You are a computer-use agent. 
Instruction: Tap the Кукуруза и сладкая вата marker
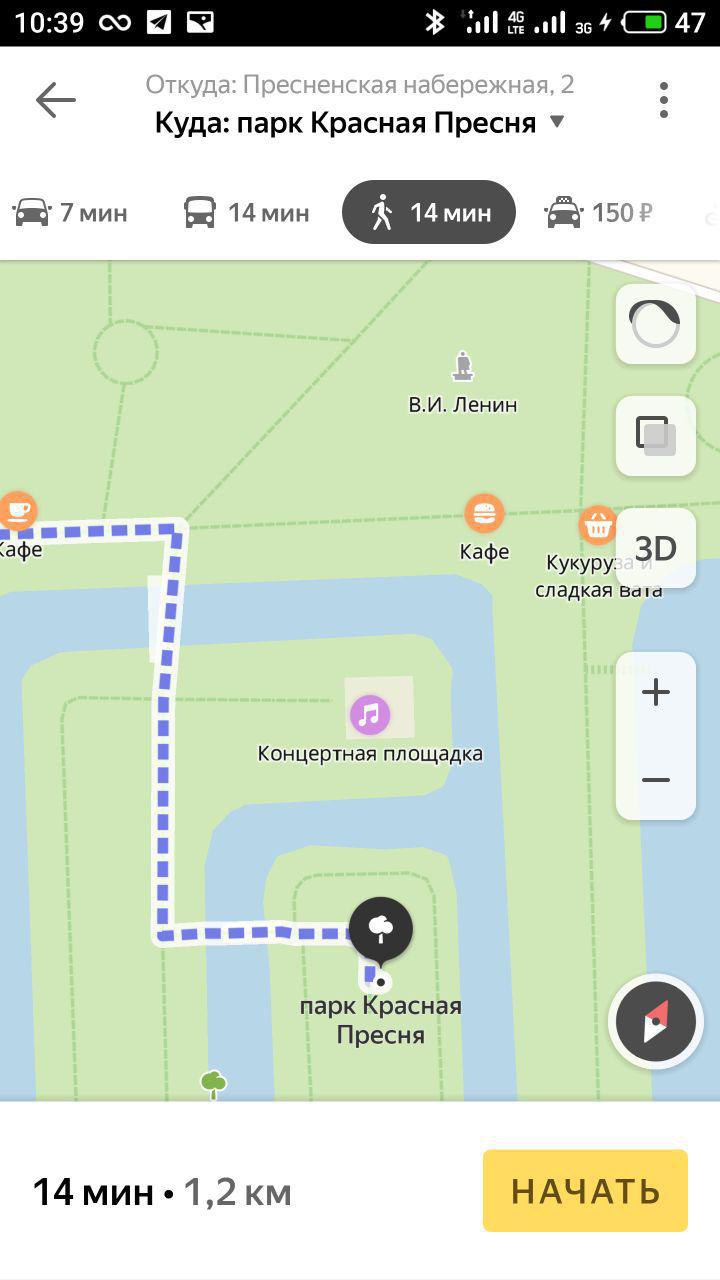(x=598, y=524)
